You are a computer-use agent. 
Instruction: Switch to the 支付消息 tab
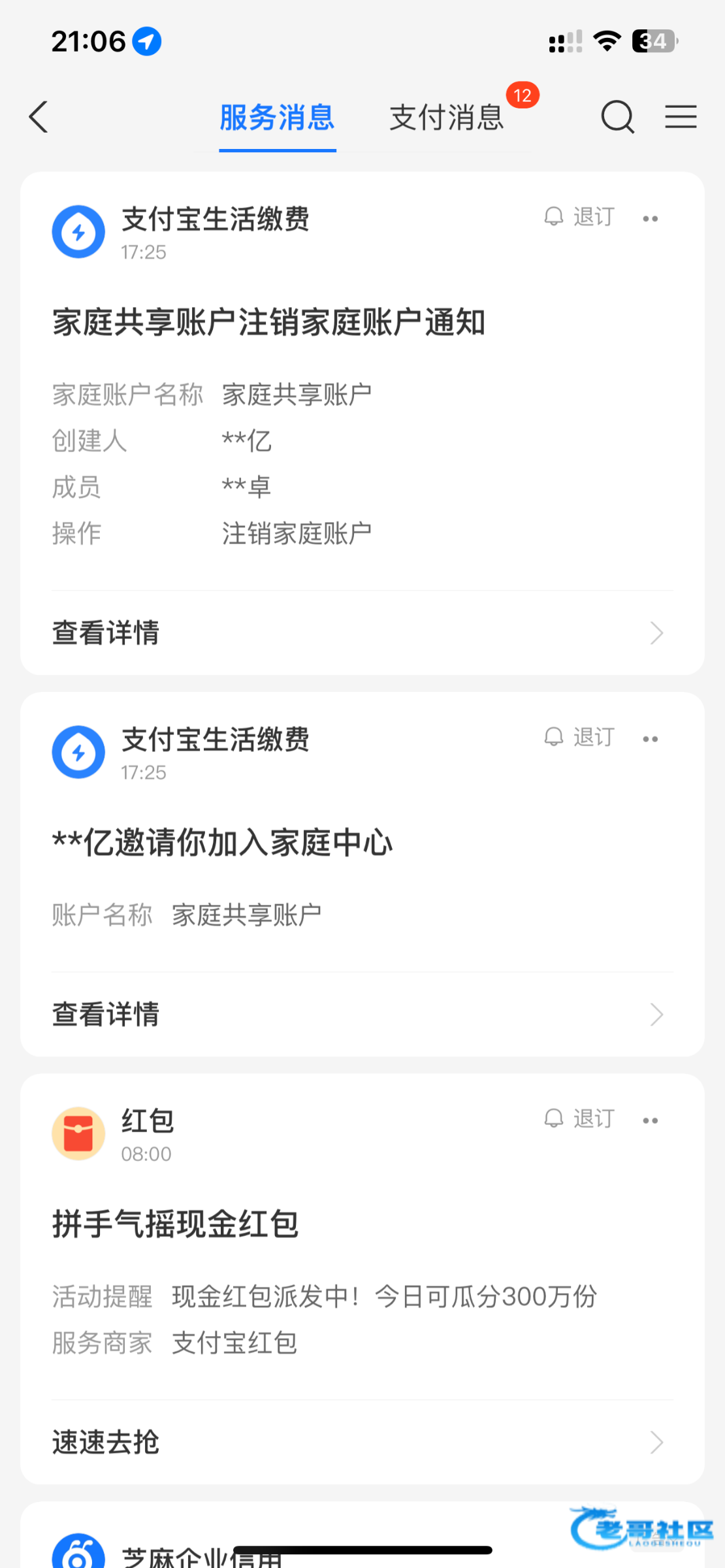(x=447, y=118)
